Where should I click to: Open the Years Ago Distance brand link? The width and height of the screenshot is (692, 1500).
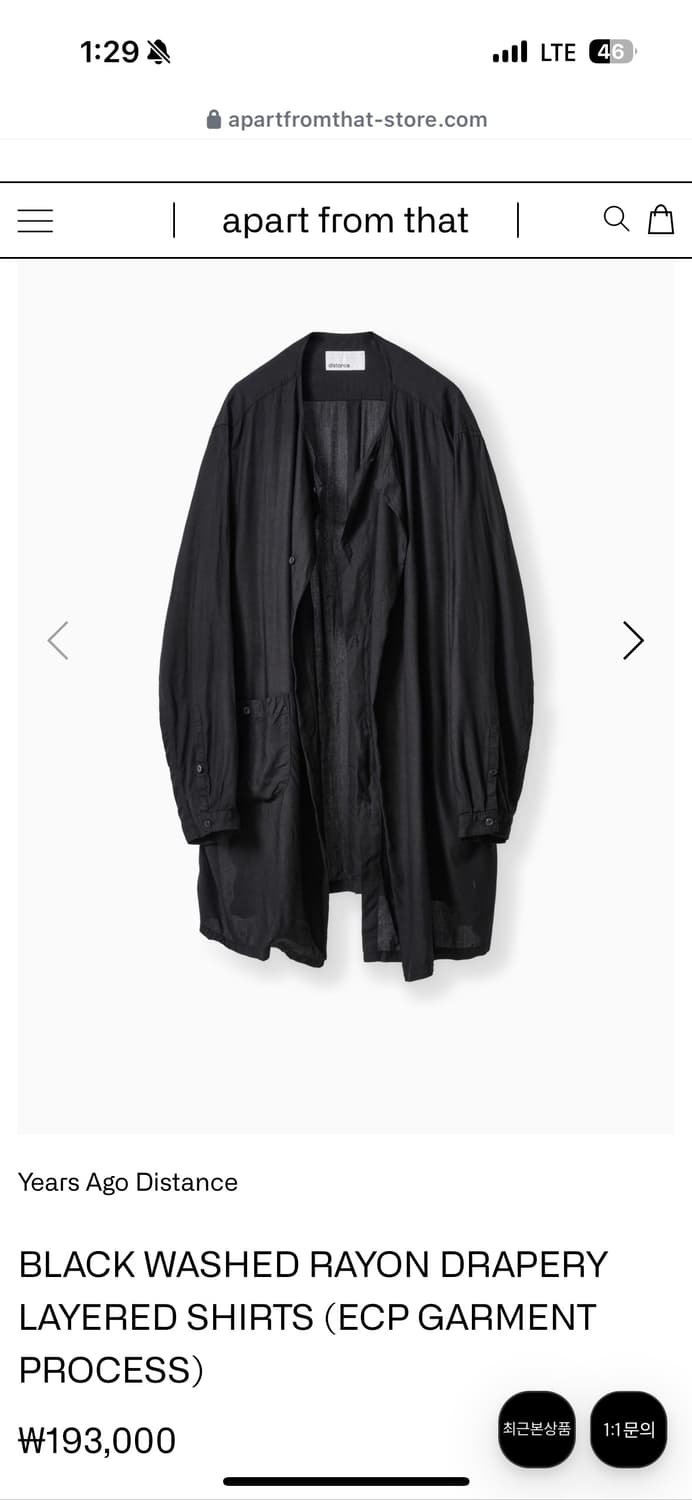(128, 1182)
